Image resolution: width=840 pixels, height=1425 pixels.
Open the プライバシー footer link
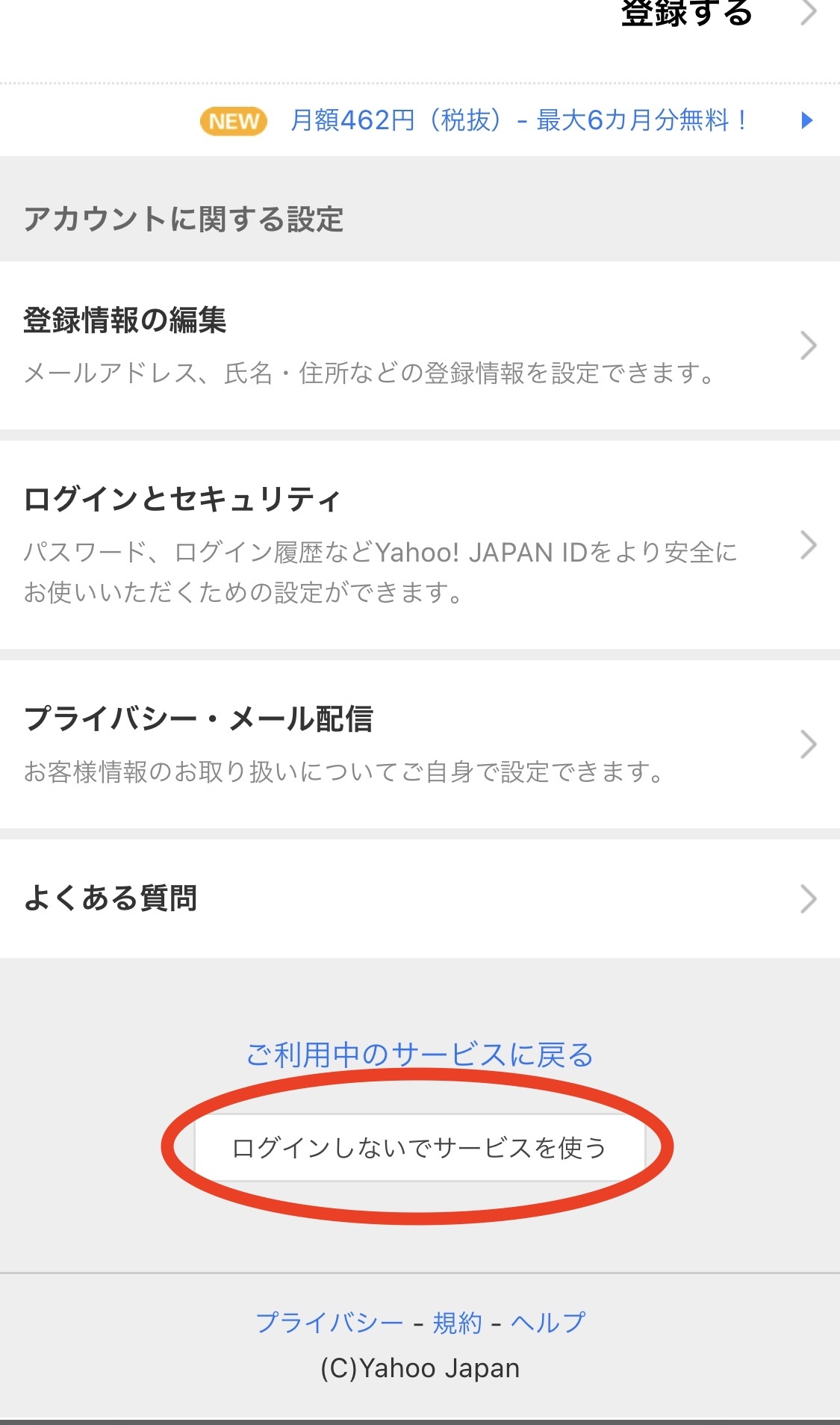point(329,1323)
